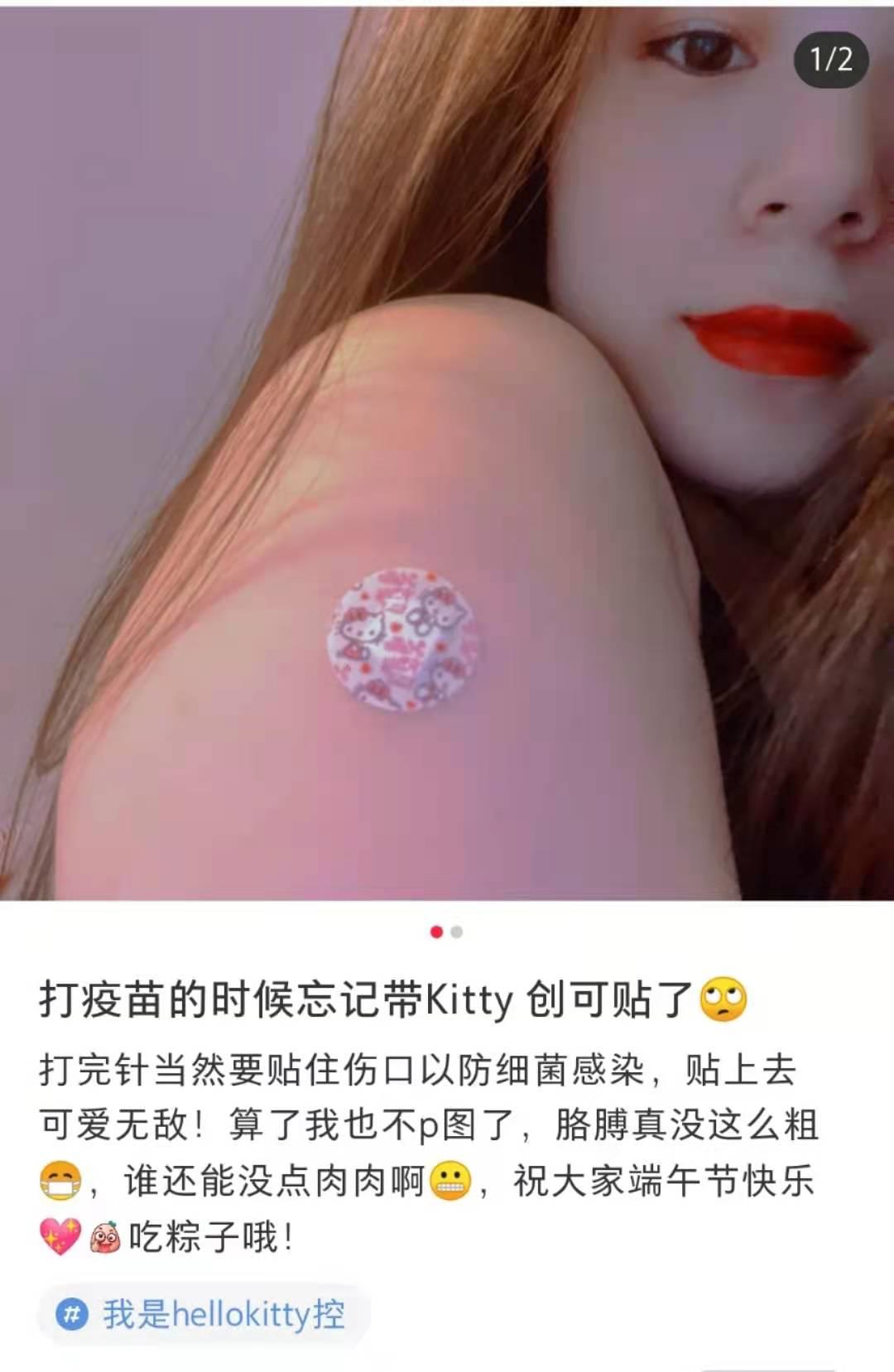The image size is (894, 1372).
Task: Open the post photo in full view
Action: point(447,451)
